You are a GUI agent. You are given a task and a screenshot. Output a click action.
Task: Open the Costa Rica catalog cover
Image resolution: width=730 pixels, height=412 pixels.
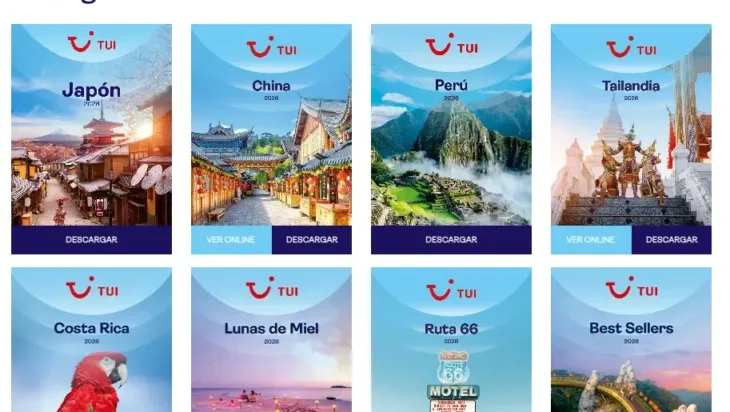point(91,340)
